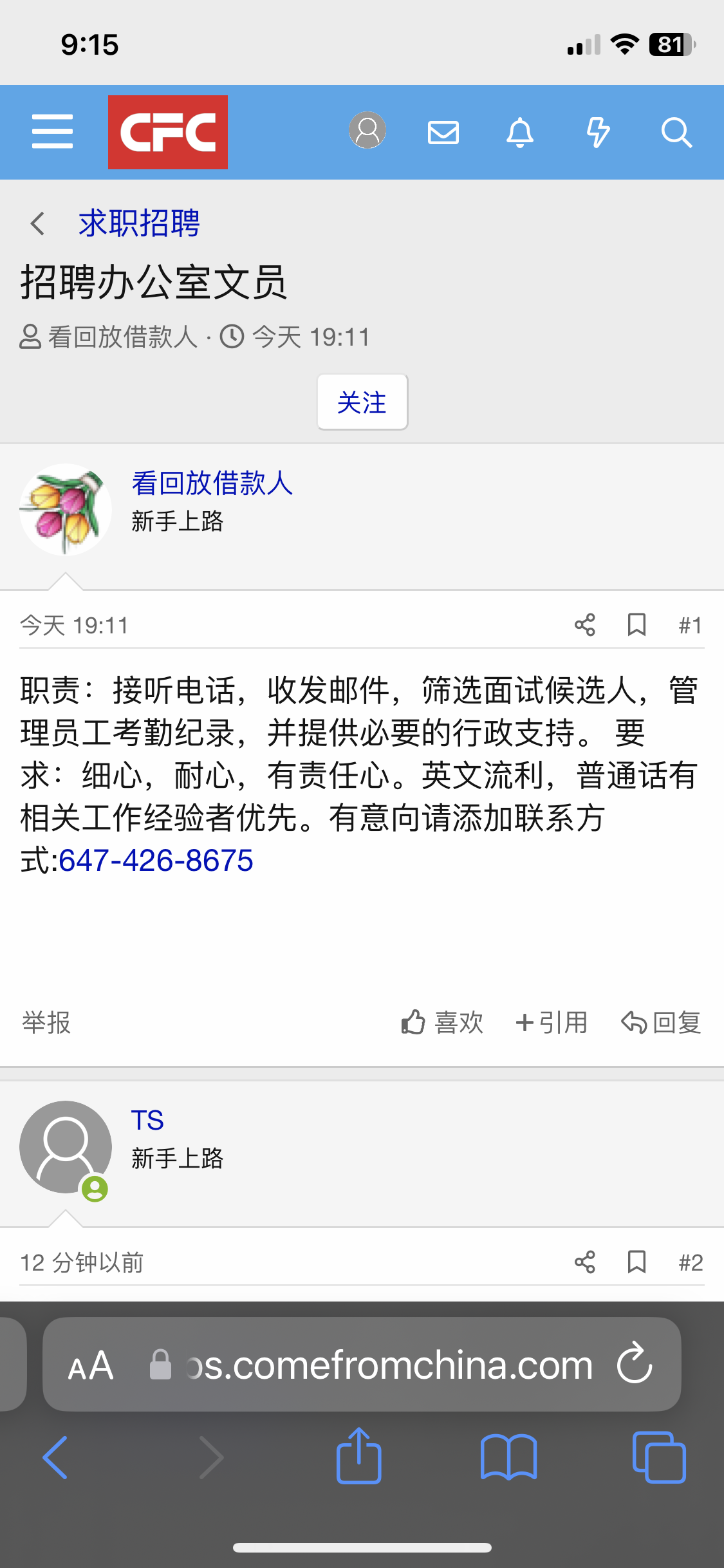Open TS user's profile
724x1568 pixels.
coord(147,1121)
